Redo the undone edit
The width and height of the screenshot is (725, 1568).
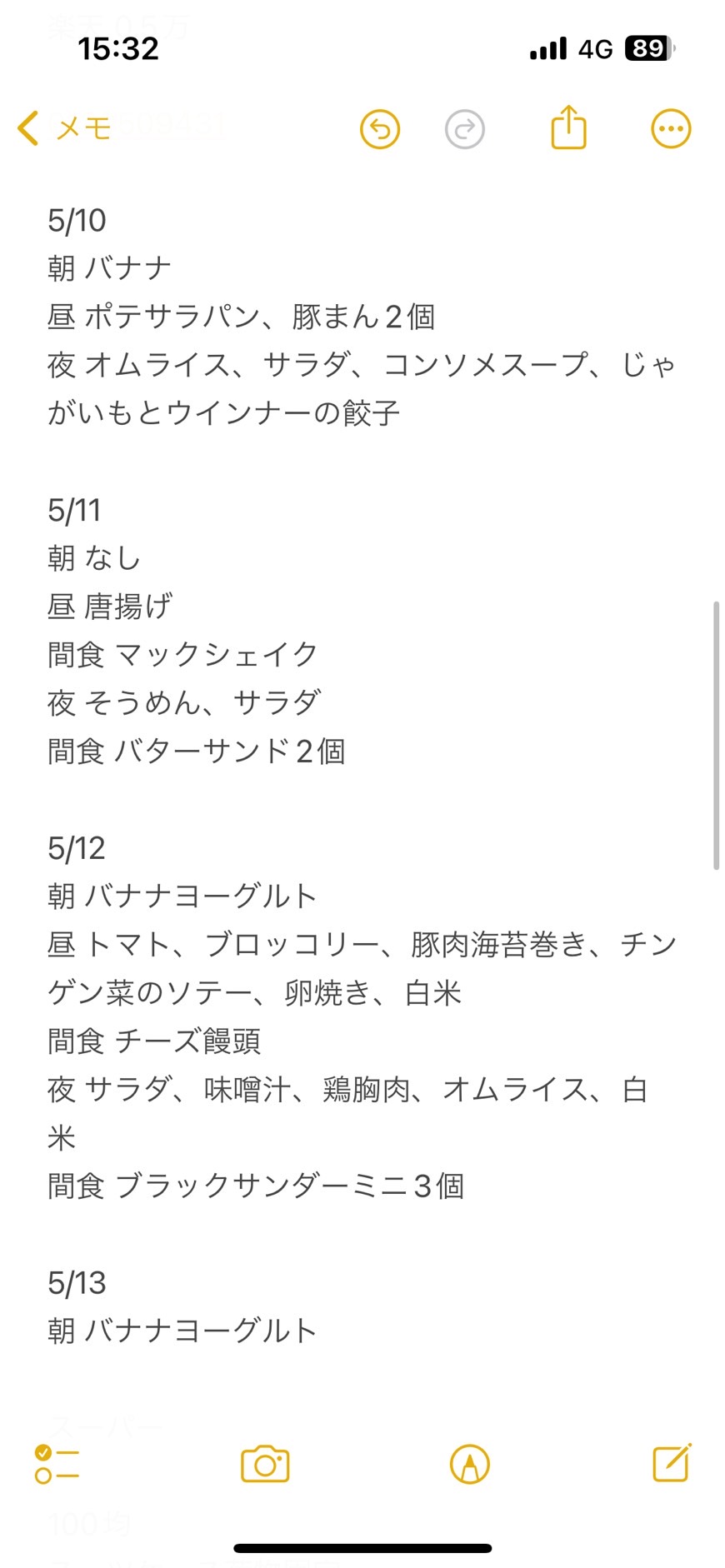pos(465,129)
